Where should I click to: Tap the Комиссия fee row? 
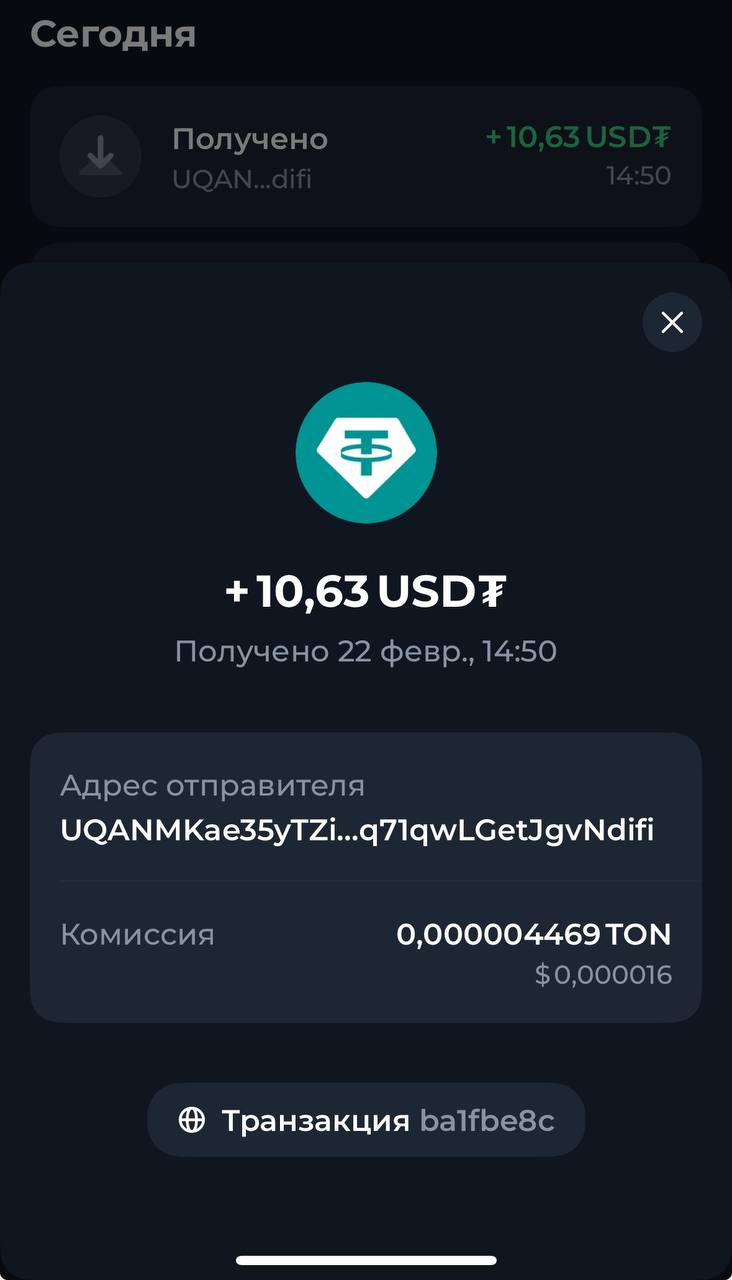(x=366, y=952)
